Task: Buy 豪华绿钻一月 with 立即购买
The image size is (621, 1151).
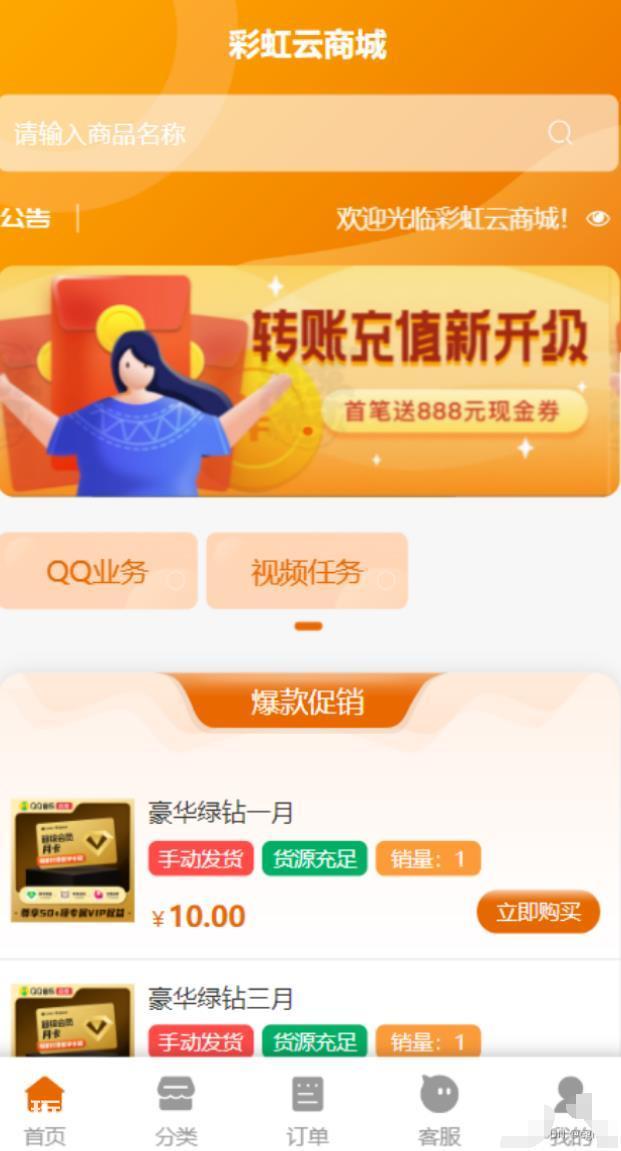Action: tap(538, 912)
